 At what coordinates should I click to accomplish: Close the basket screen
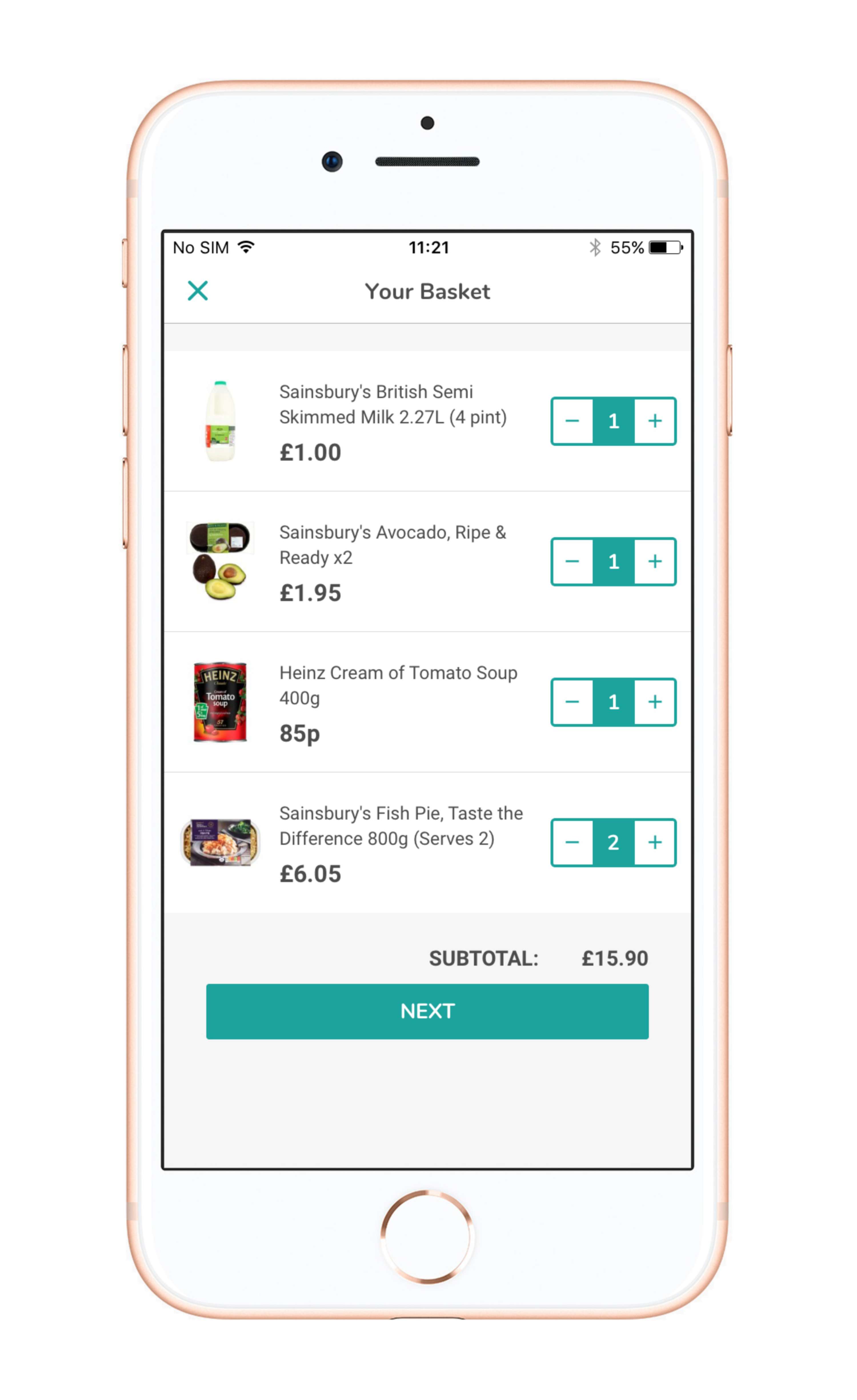click(197, 291)
